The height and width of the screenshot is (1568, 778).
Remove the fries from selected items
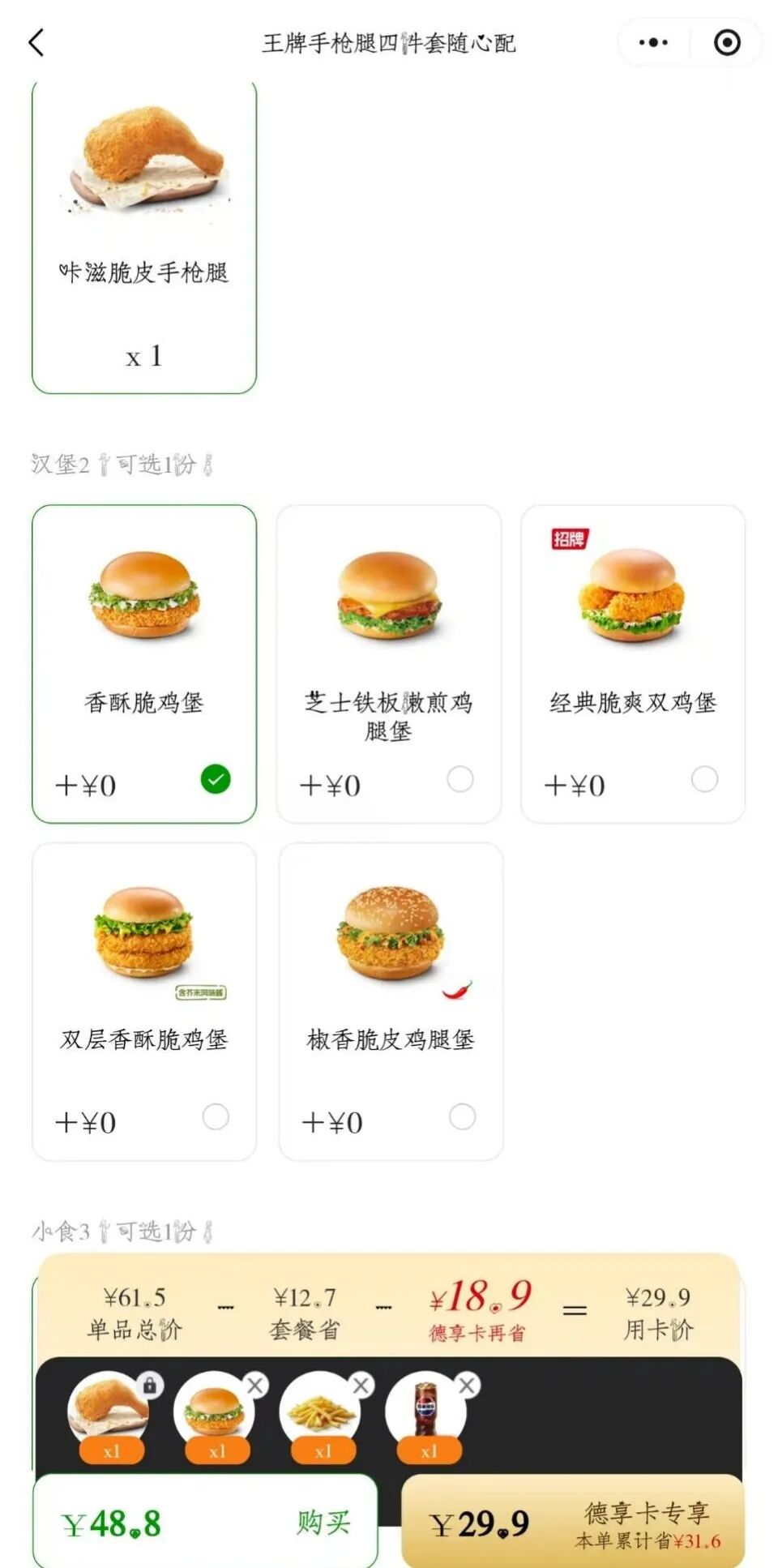point(361,1386)
